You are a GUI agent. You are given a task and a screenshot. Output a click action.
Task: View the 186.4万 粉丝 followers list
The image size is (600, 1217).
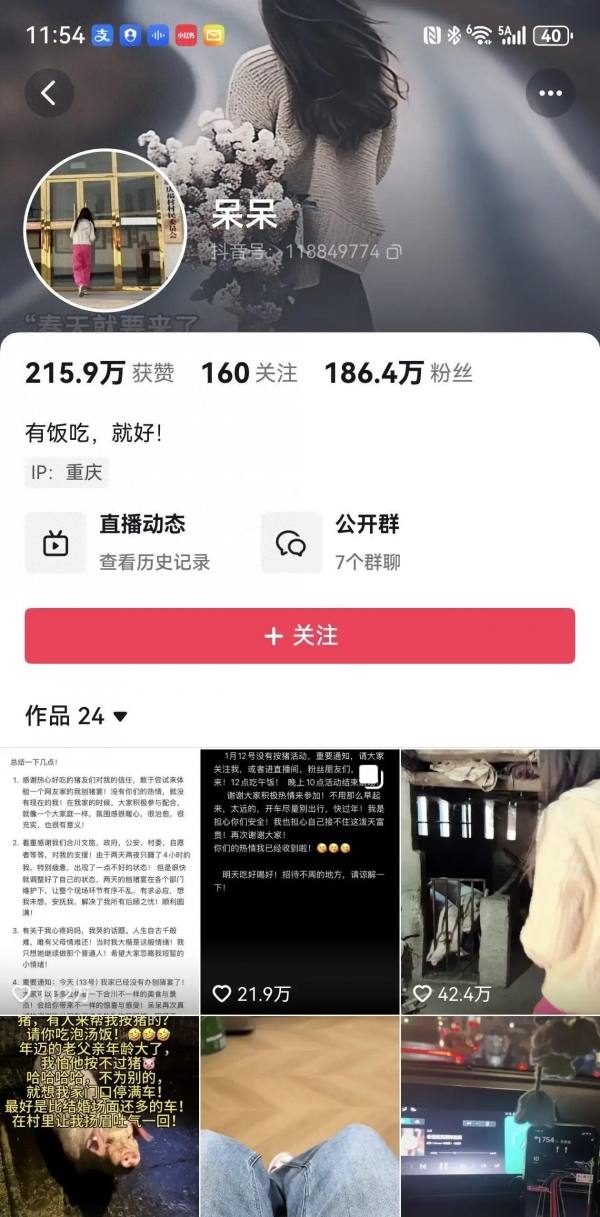pos(398,373)
